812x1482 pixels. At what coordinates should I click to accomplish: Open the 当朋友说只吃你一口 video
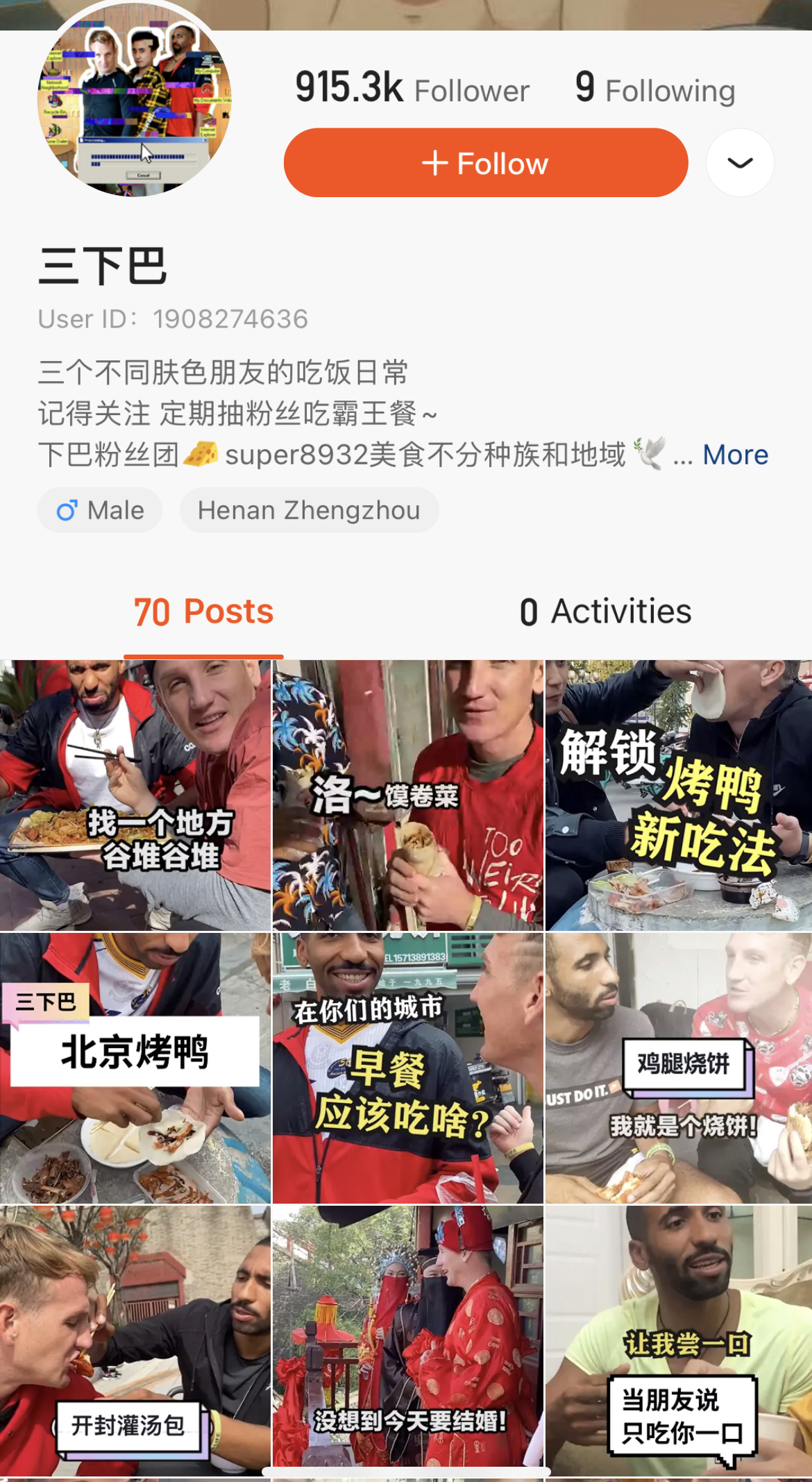[x=679, y=1340]
